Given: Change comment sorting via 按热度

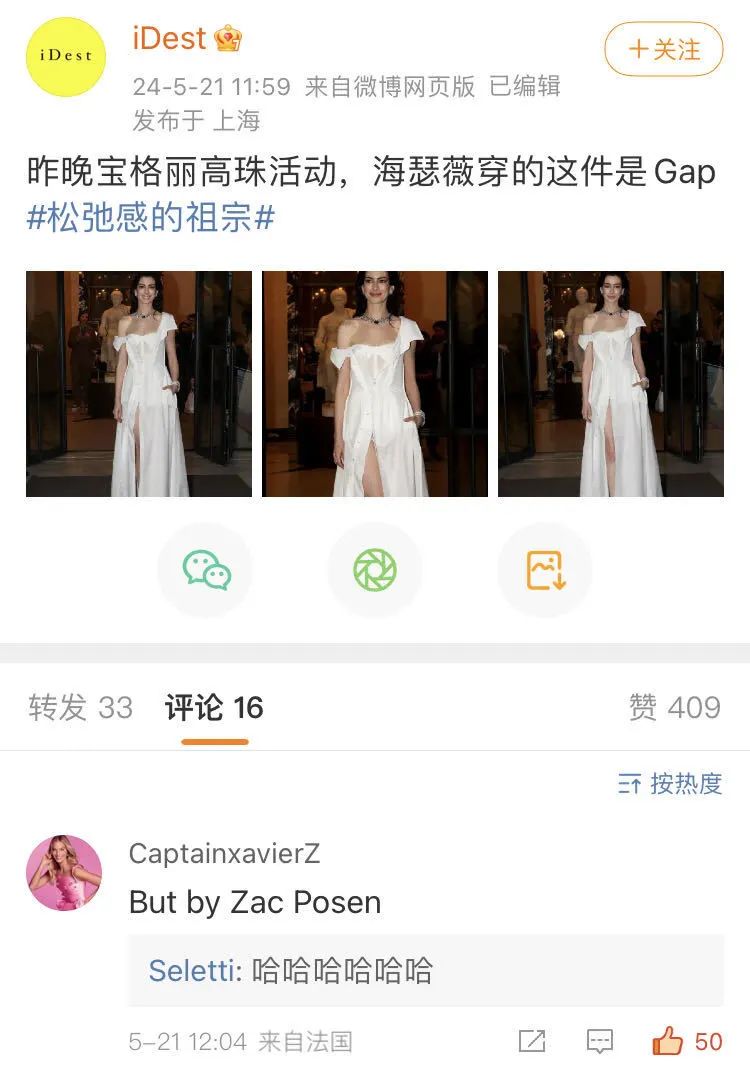Looking at the screenshot, I should click(x=670, y=784).
